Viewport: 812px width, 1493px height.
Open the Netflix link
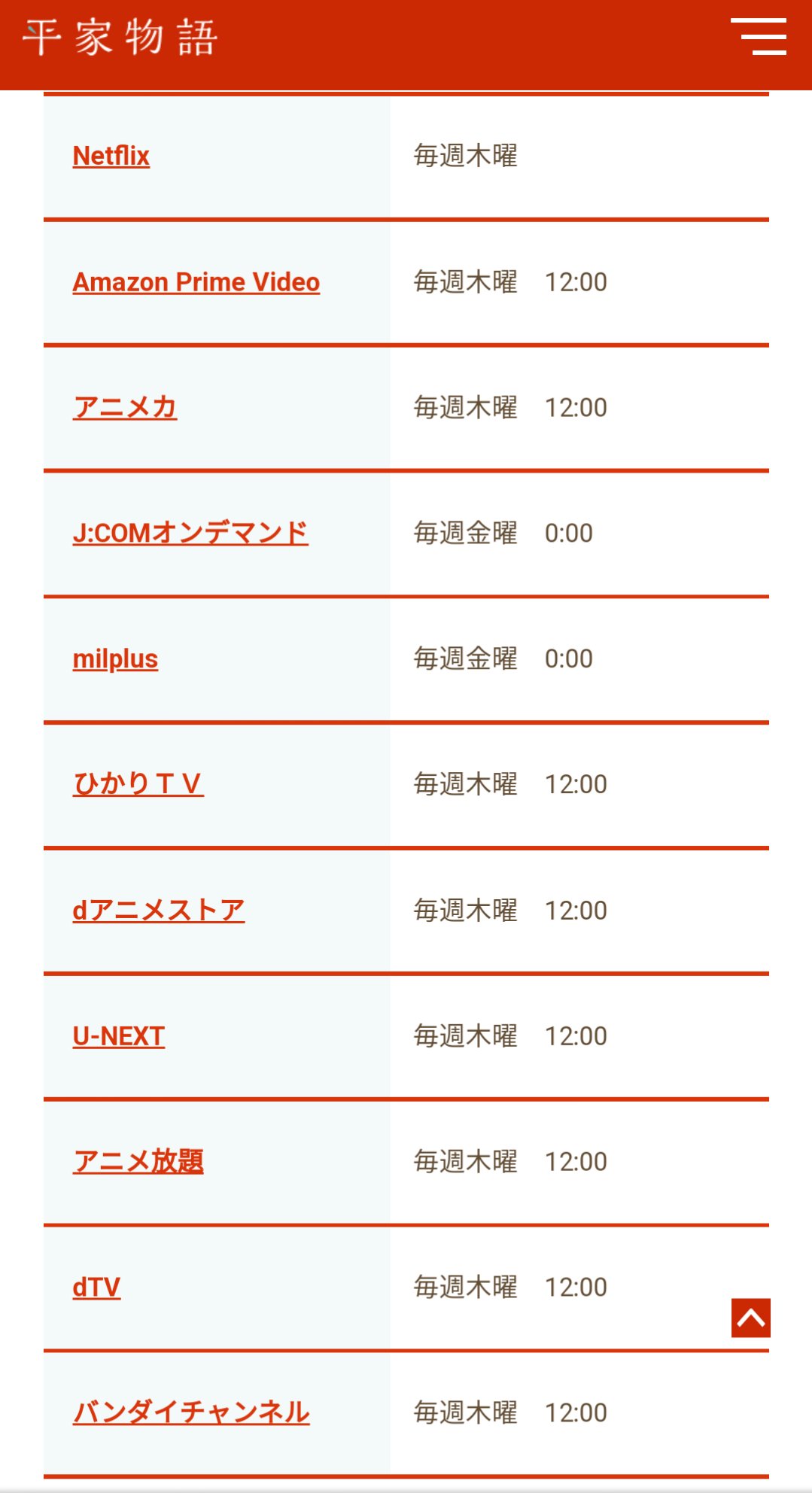point(111,157)
